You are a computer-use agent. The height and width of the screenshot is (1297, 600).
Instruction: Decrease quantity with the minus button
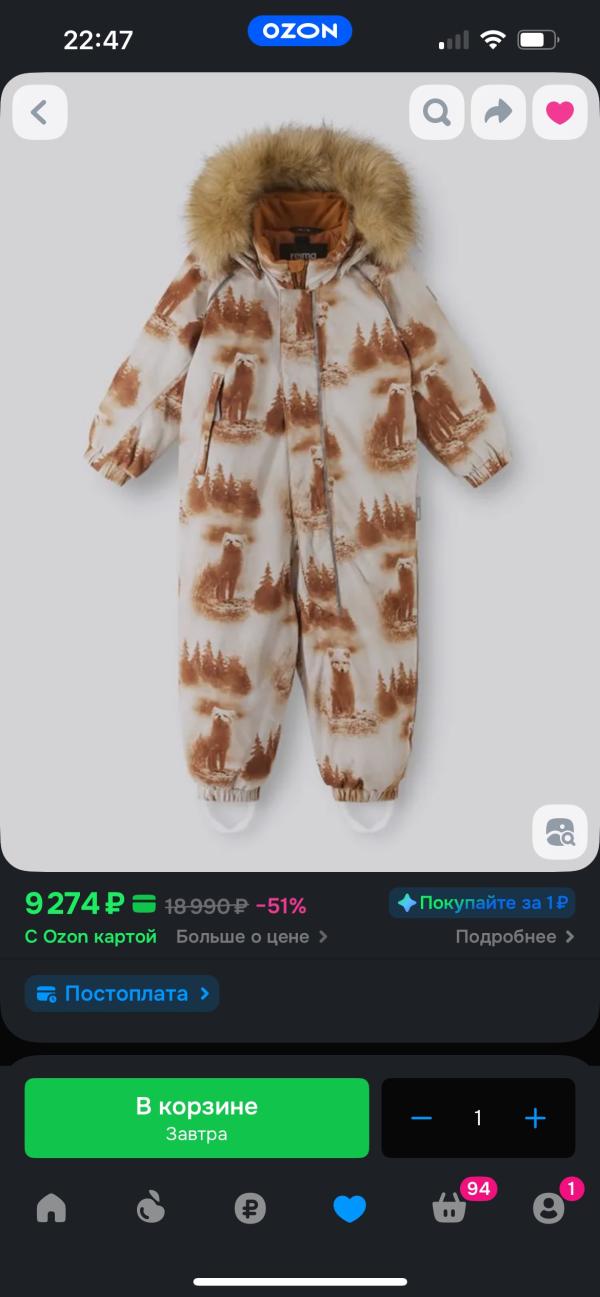[421, 1118]
